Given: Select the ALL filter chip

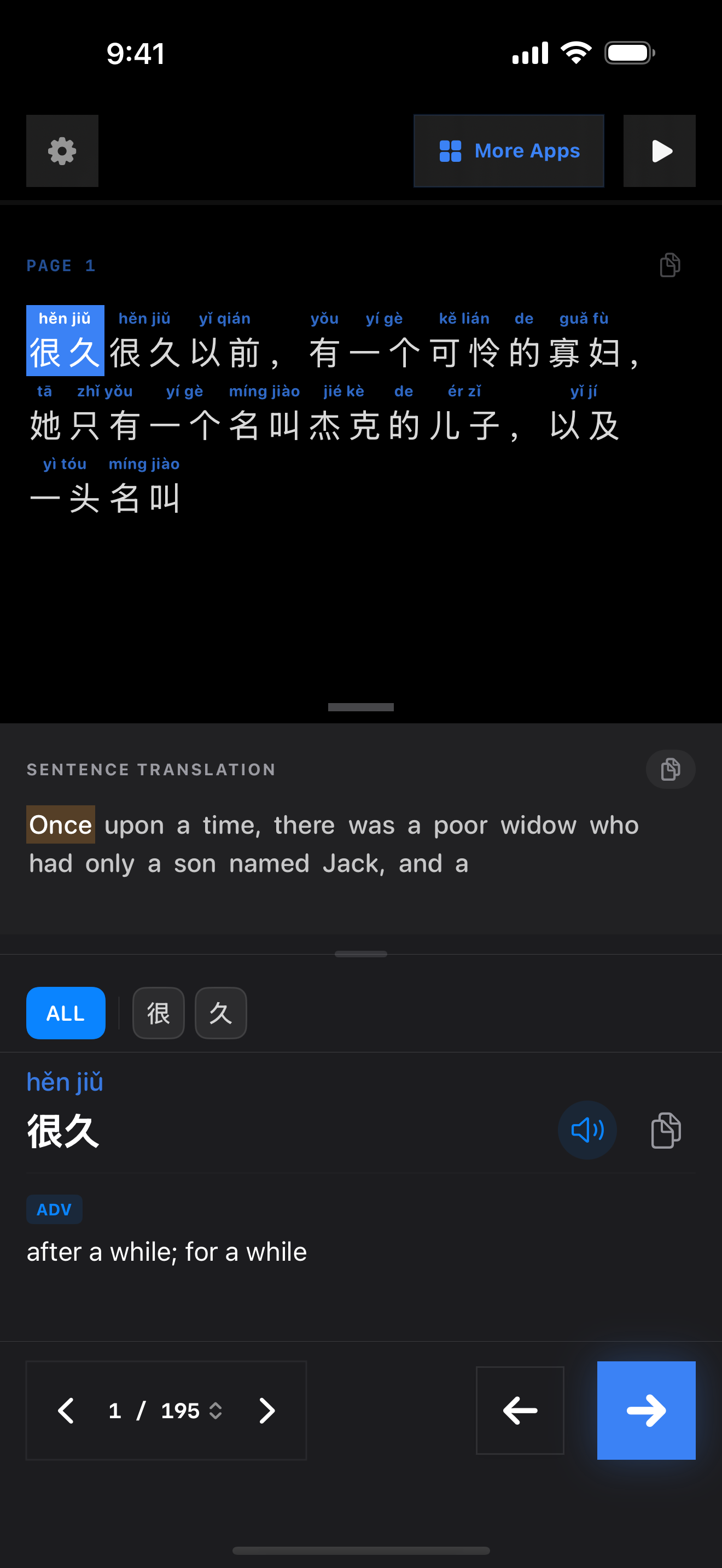Looking at the screenshot, I should point(66,1013).
